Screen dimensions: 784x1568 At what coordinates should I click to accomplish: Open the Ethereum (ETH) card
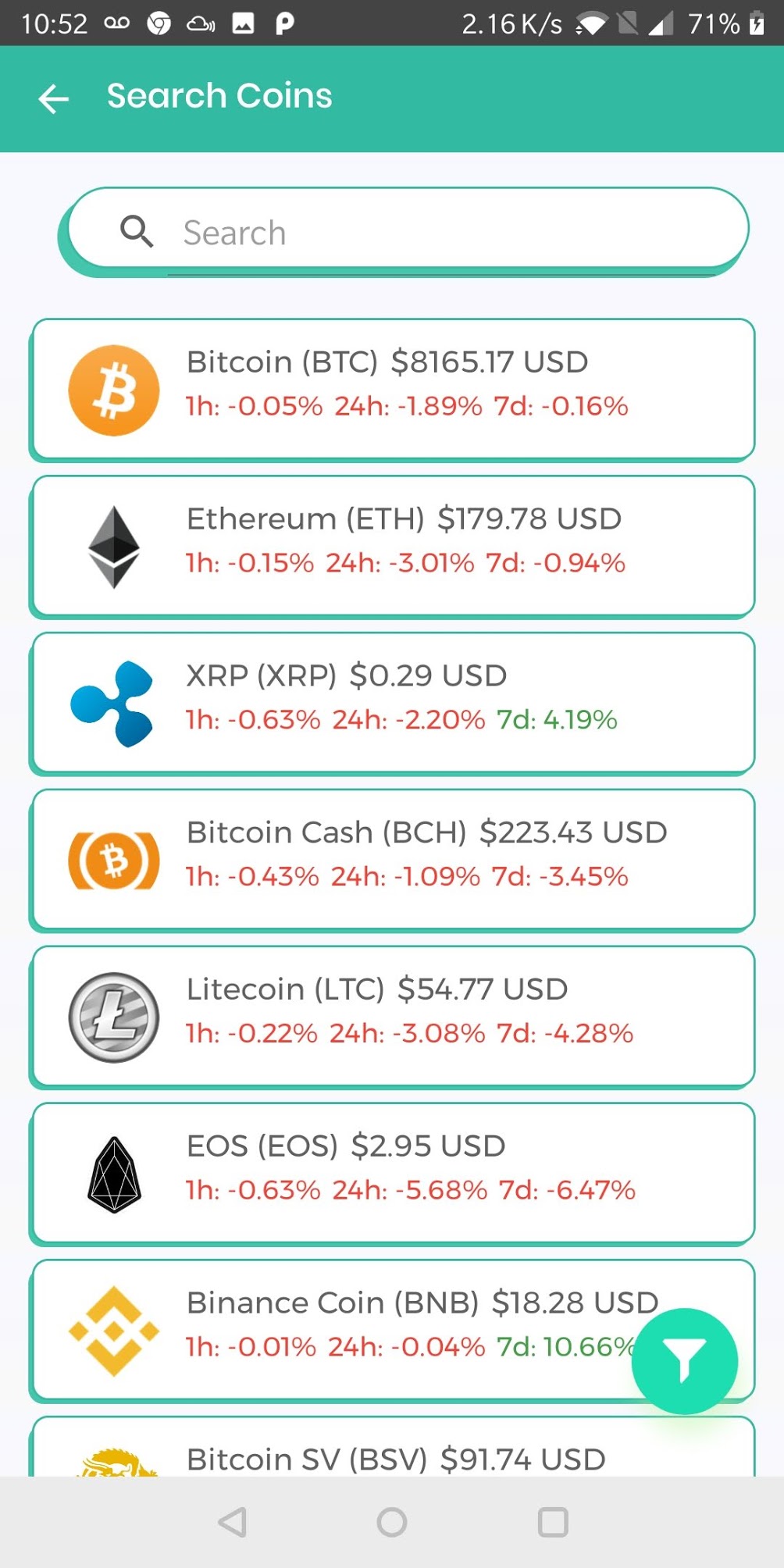pyautogui.click(x=393, y=546)
